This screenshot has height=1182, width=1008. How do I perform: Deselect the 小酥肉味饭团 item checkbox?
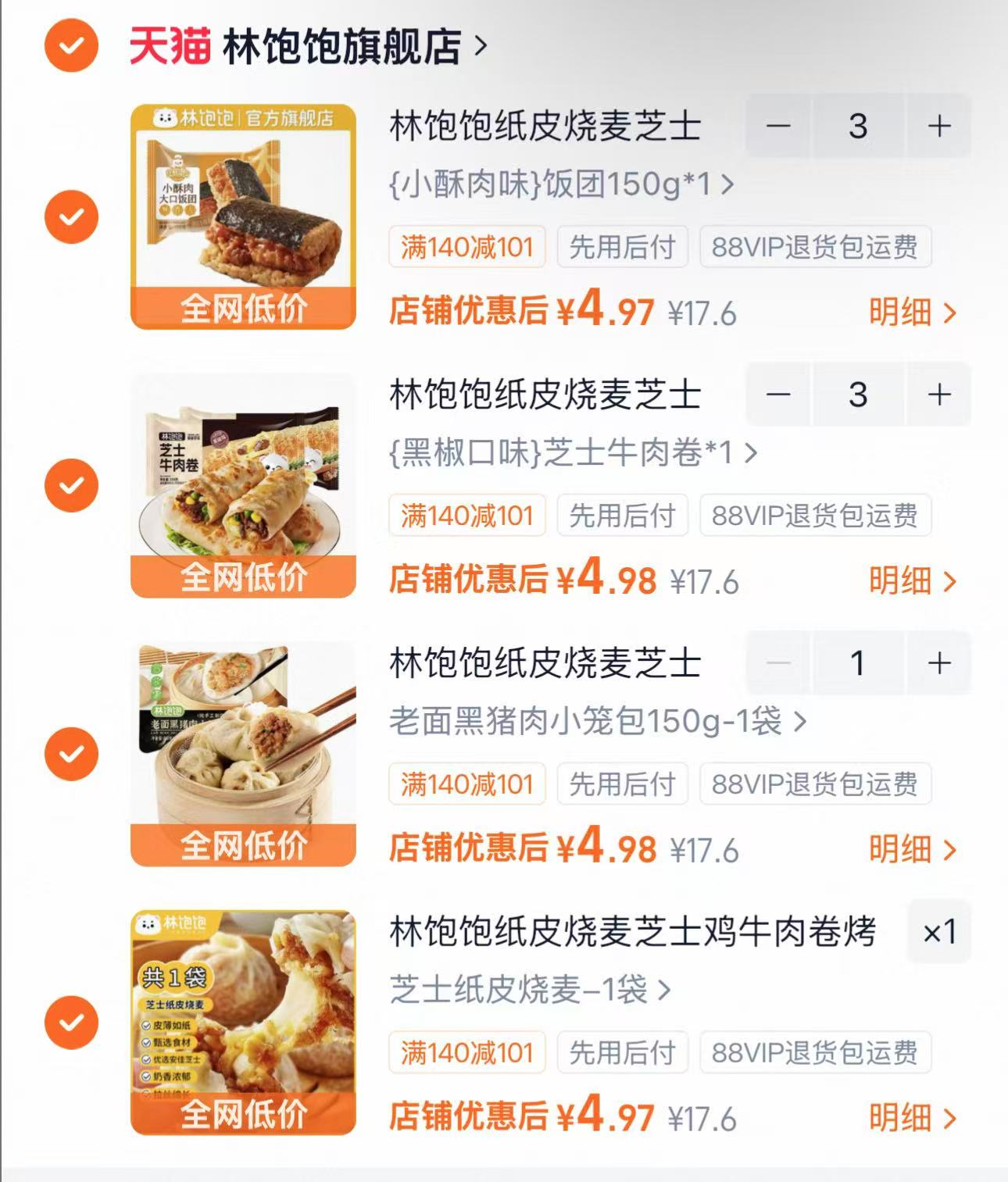[71, 216]
